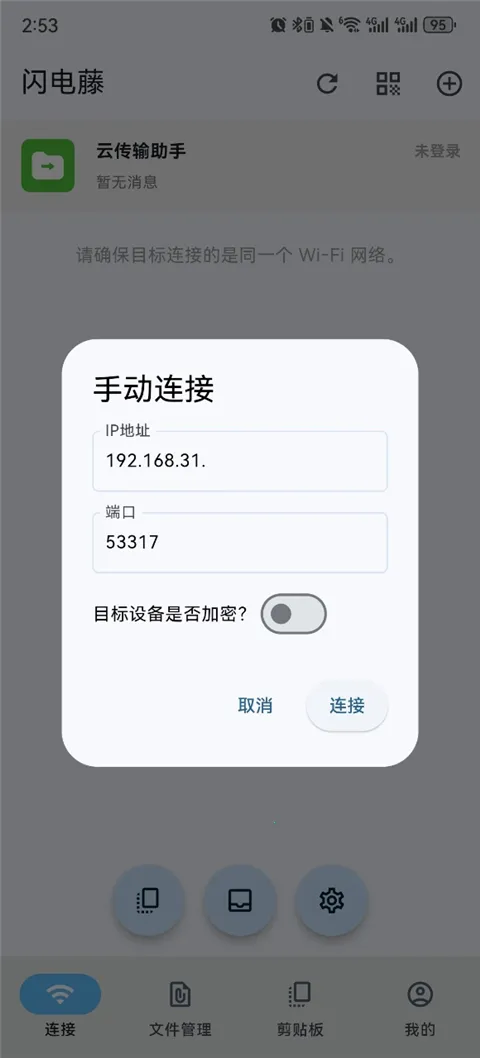This screenshot has width=480, height=1058.
Task: Cancel the manual connection dialog via 取消
Action: pyautogui.click(x=255, y=706)
